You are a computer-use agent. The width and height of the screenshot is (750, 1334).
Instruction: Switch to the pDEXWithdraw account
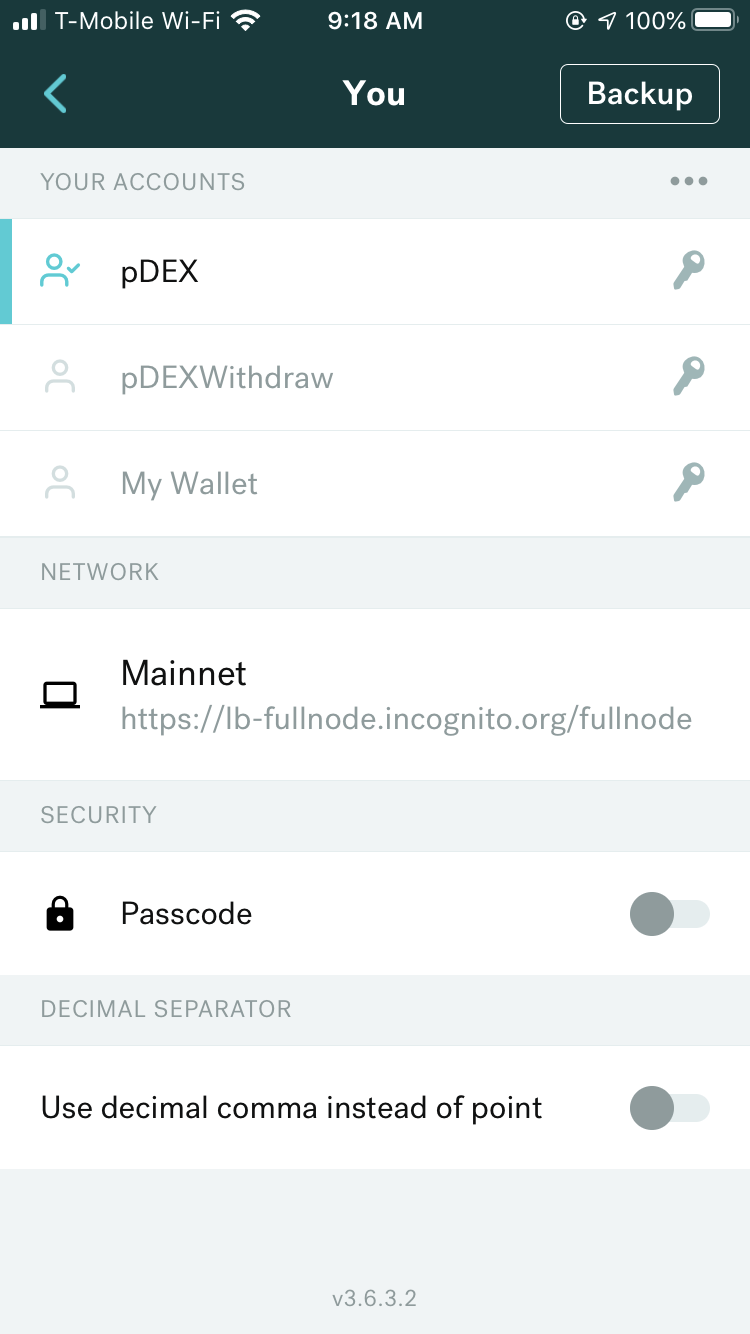click(375, 378)
